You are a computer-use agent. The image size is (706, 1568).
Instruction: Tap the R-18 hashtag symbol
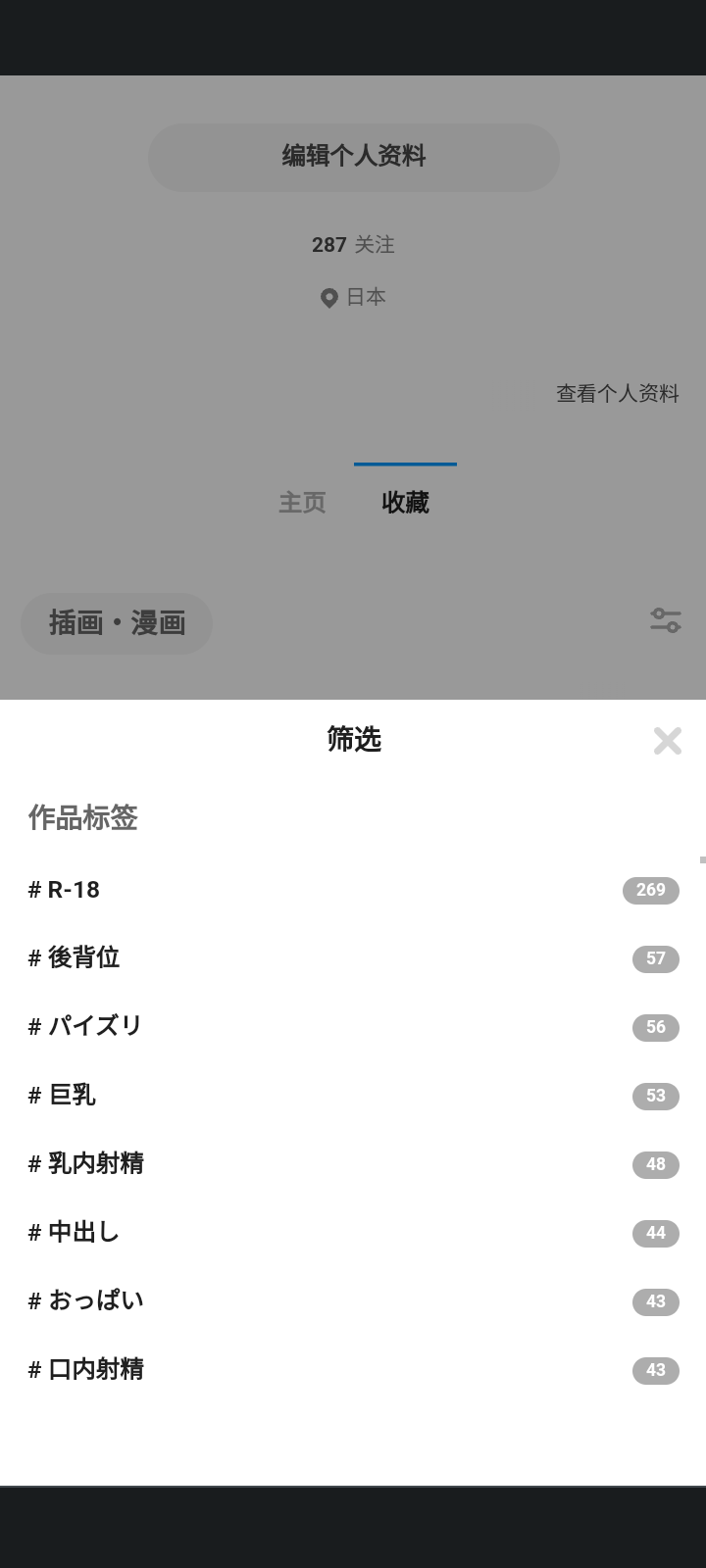point(32,890)
